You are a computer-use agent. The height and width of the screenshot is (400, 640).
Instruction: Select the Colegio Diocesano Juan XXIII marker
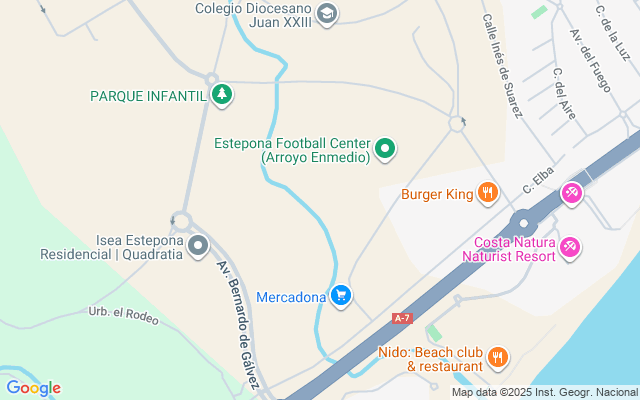(328, 13)
